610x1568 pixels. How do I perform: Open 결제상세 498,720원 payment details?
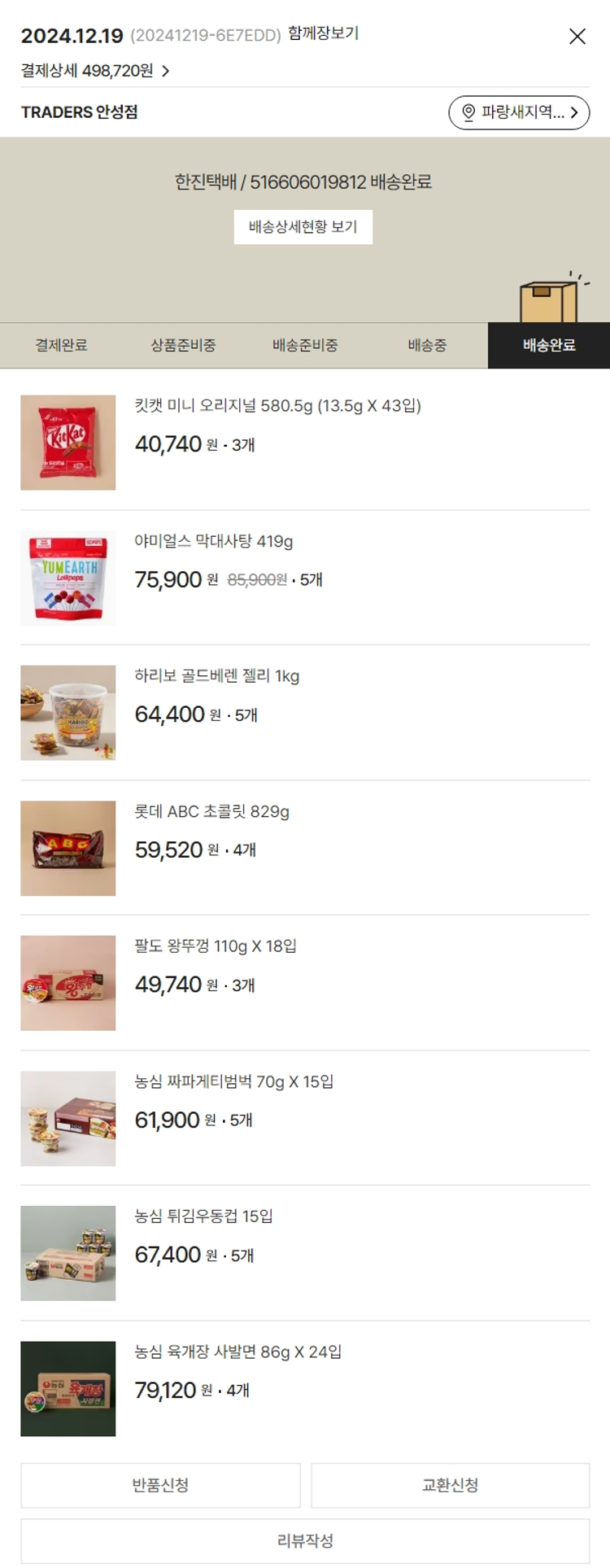point(95,71)
